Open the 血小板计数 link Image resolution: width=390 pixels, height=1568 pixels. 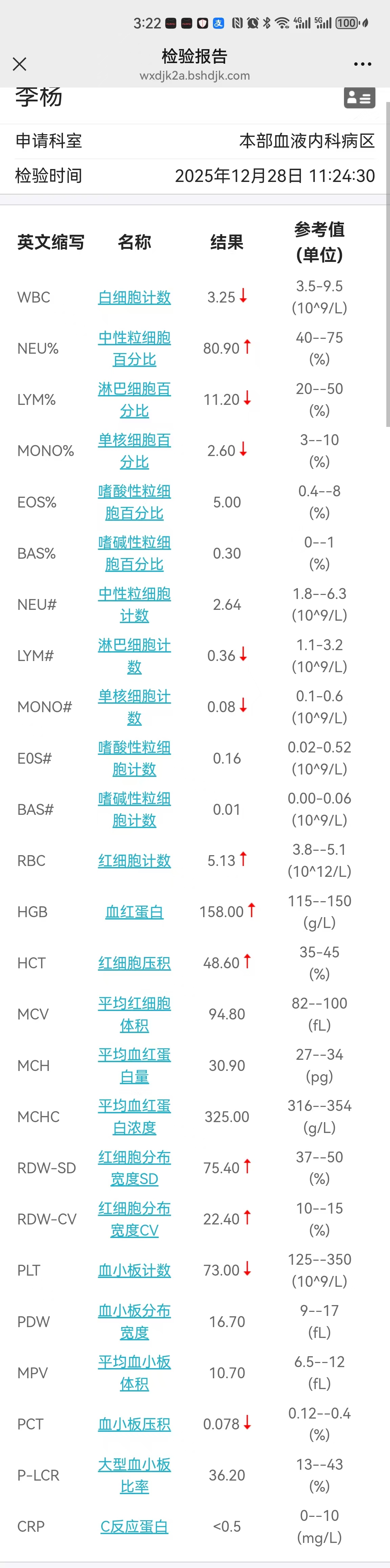[134, 1270]
